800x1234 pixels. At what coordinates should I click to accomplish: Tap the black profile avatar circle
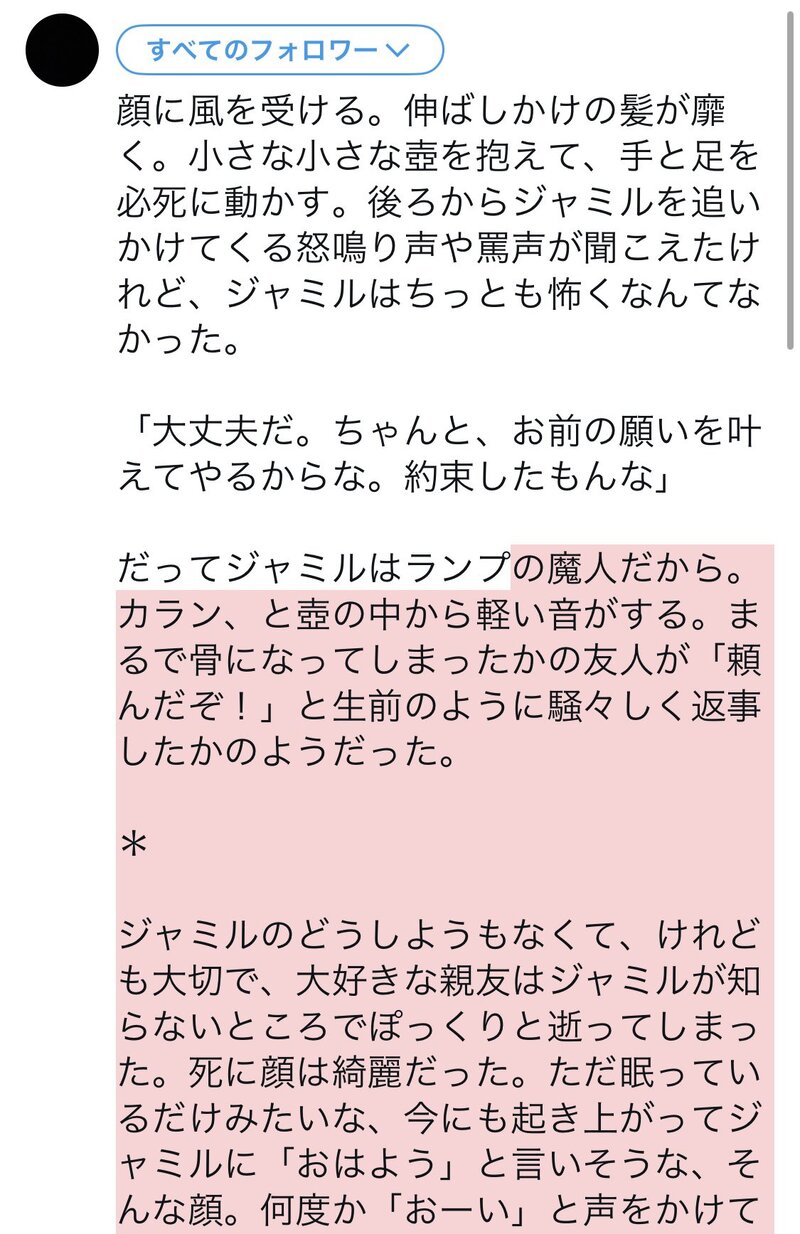coord(62,49)
